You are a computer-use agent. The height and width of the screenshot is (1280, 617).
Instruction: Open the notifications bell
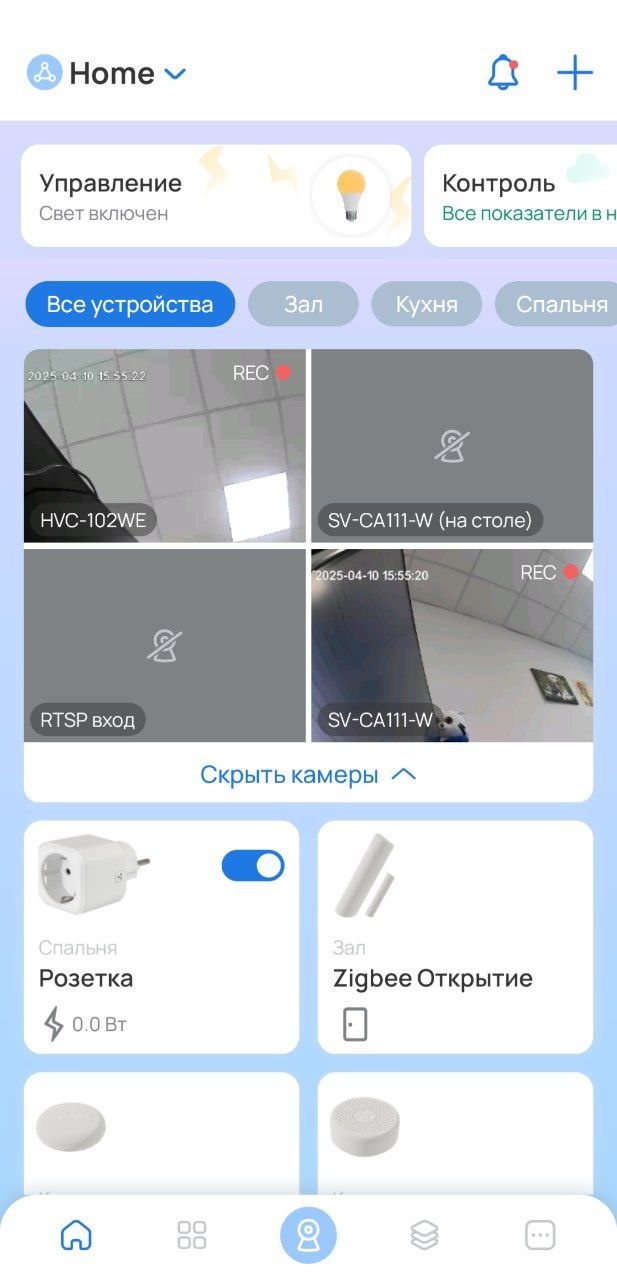coord(503,73)
